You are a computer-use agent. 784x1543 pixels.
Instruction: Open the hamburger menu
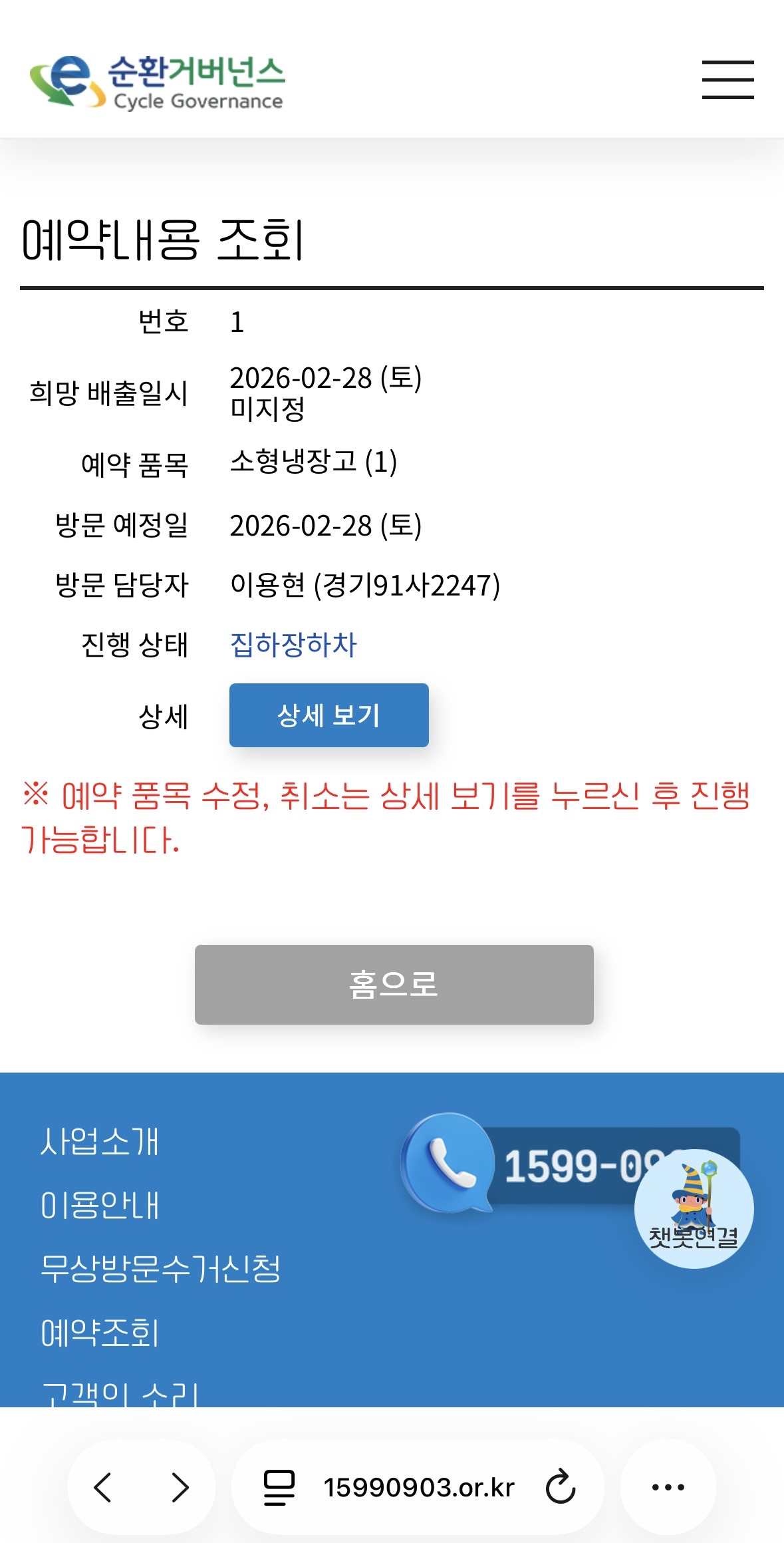(x=727, y=79)
